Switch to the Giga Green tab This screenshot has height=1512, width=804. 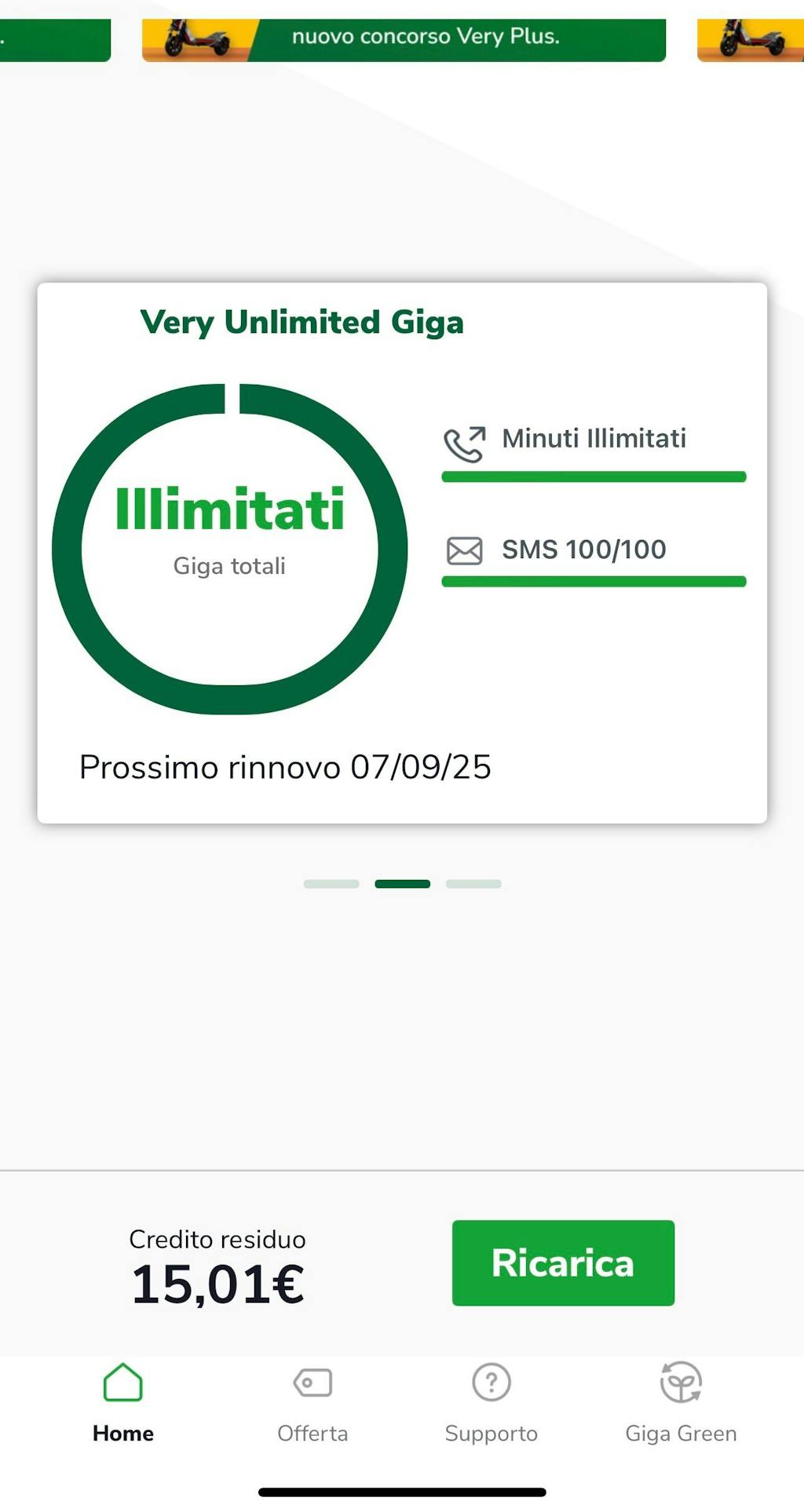coord(681,1404)
